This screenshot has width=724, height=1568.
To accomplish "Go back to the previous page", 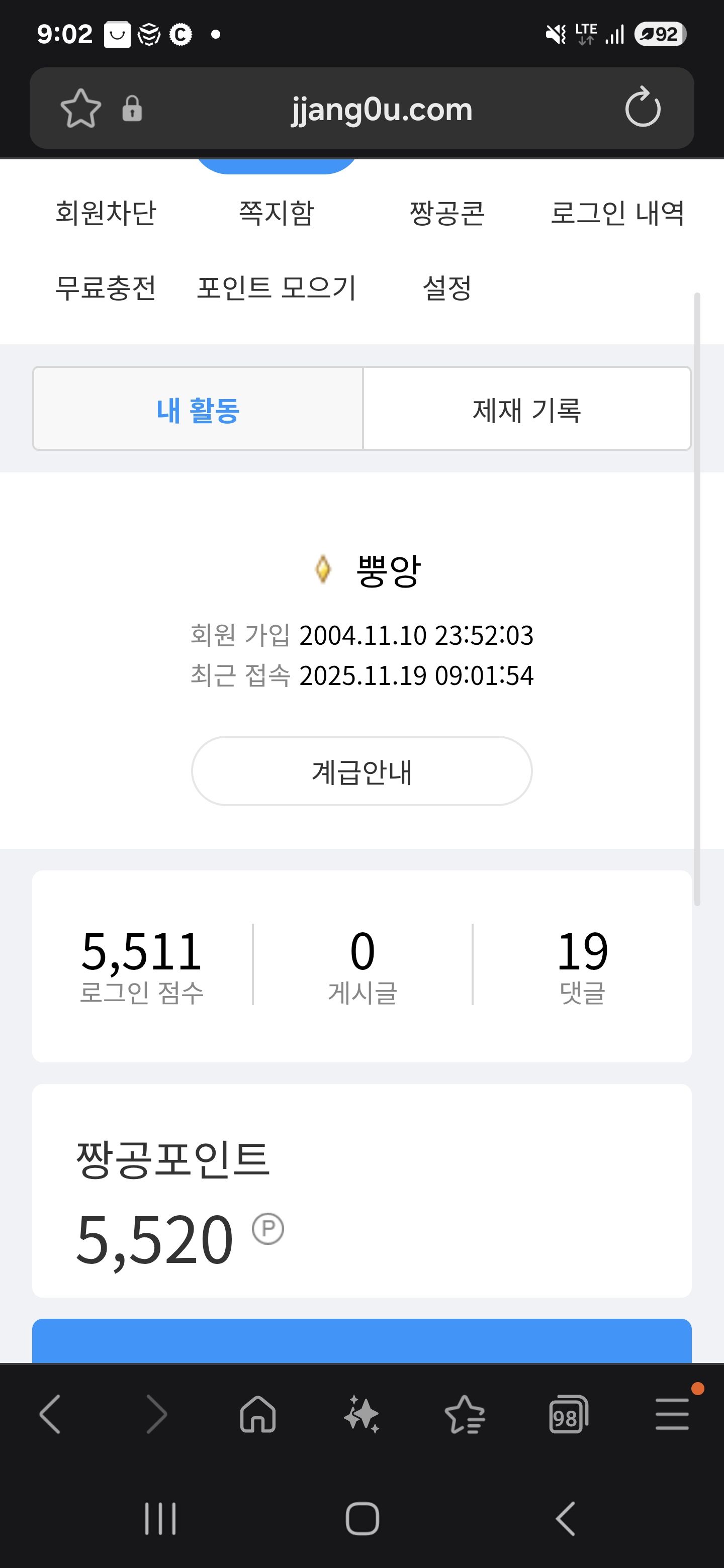I will [50, 1413].
